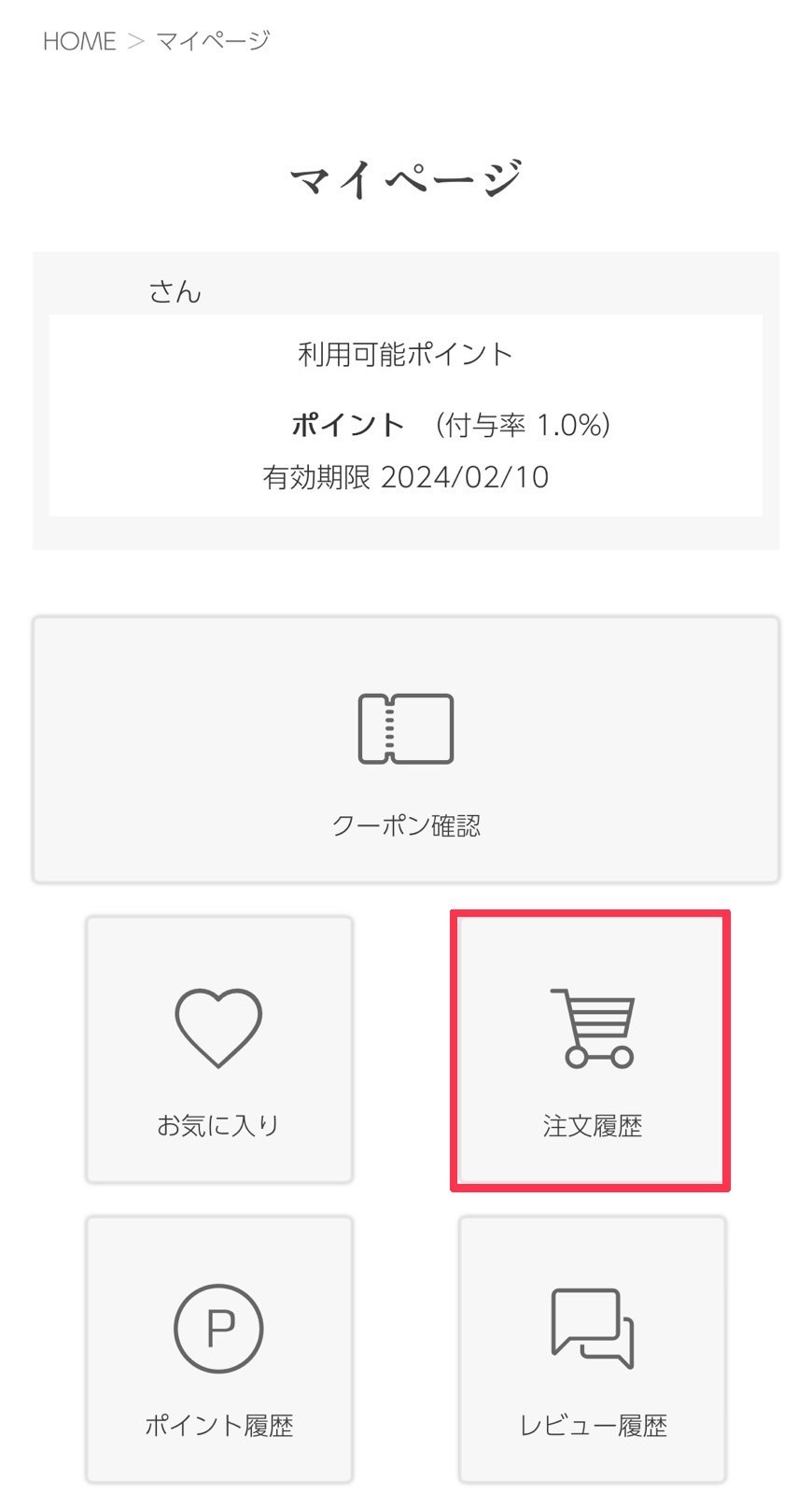Click the マイページ breadcrumb entry

pyautogui.click(x=211, y=41)
